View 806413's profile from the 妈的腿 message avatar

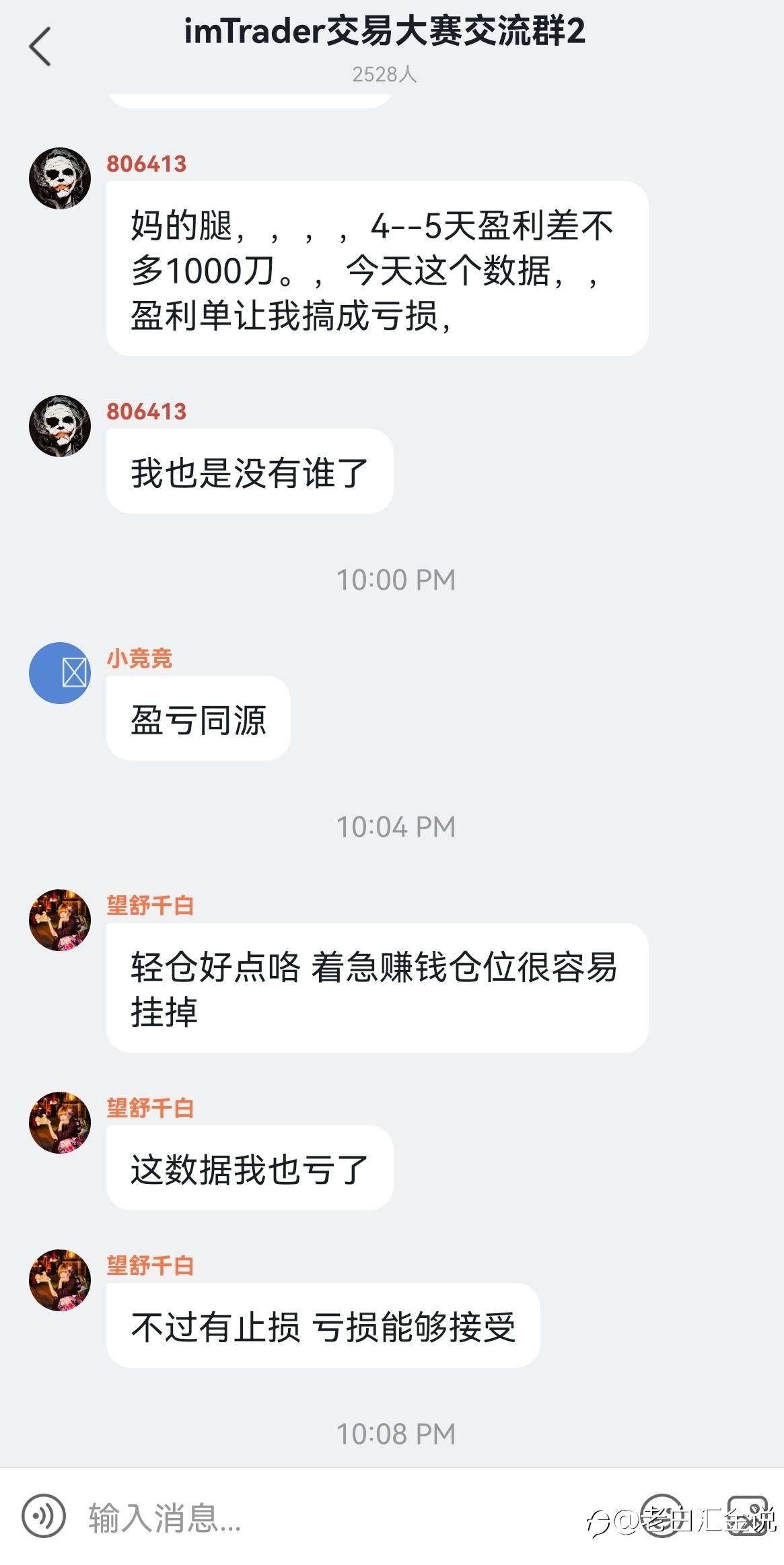(x=60, y=178)
